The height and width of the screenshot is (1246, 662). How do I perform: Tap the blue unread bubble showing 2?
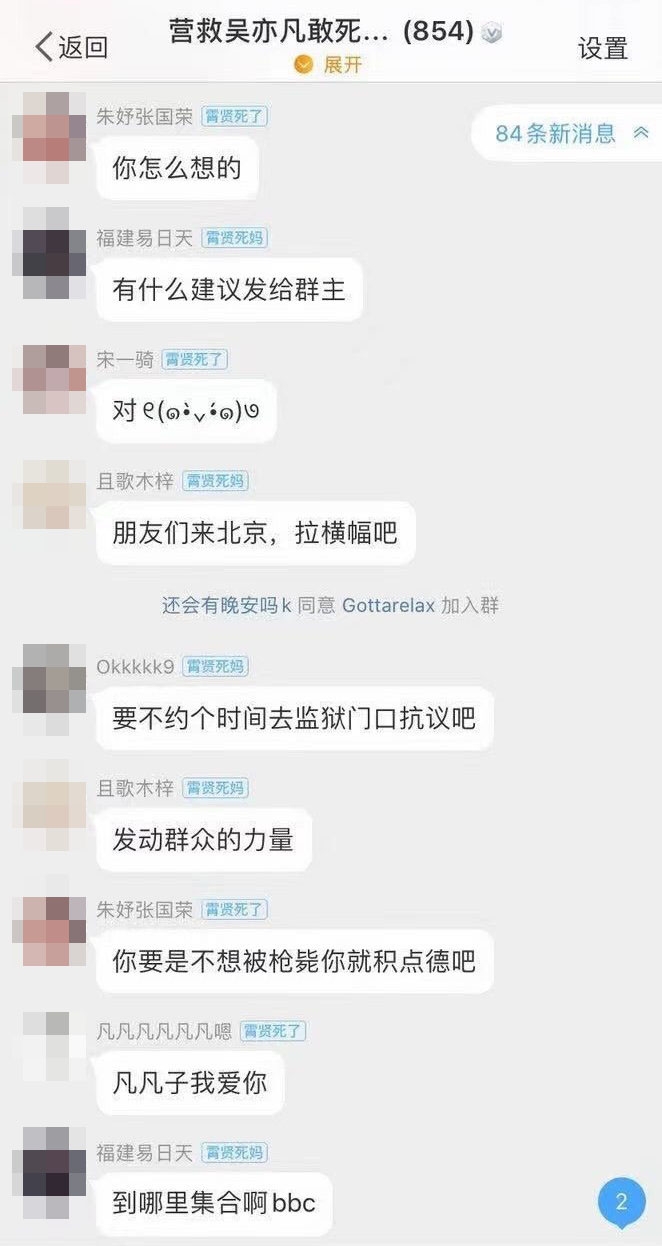621,1202
